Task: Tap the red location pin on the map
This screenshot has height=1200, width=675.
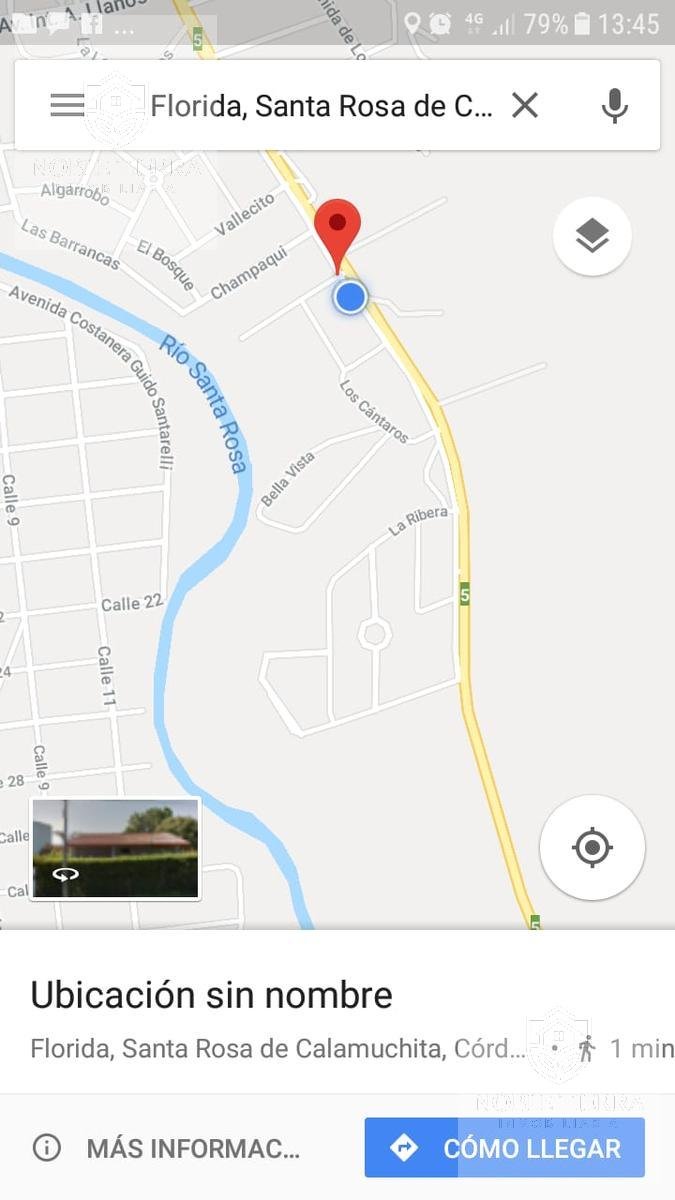Action: click(338, 228)
